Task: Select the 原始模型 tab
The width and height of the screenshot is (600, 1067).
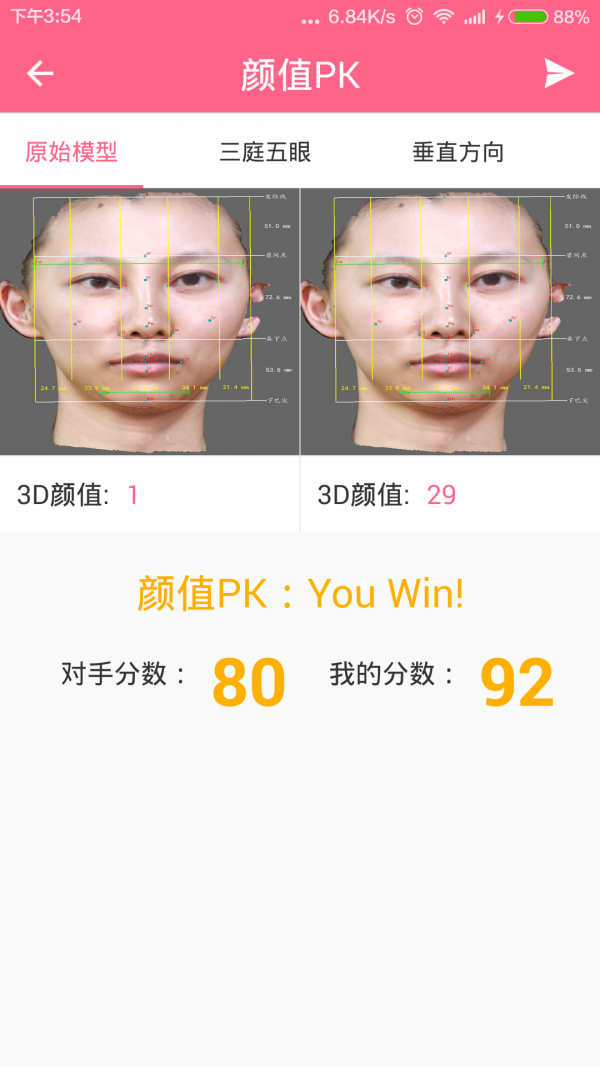Action: pyautogui.click(x=71, y=152)
